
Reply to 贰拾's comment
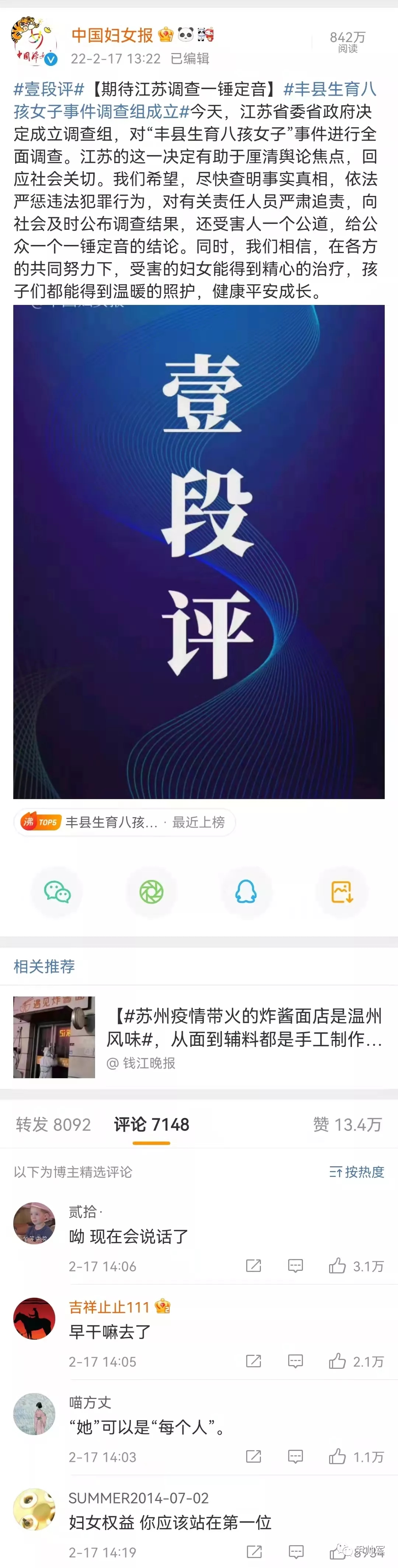point(296,1266)
